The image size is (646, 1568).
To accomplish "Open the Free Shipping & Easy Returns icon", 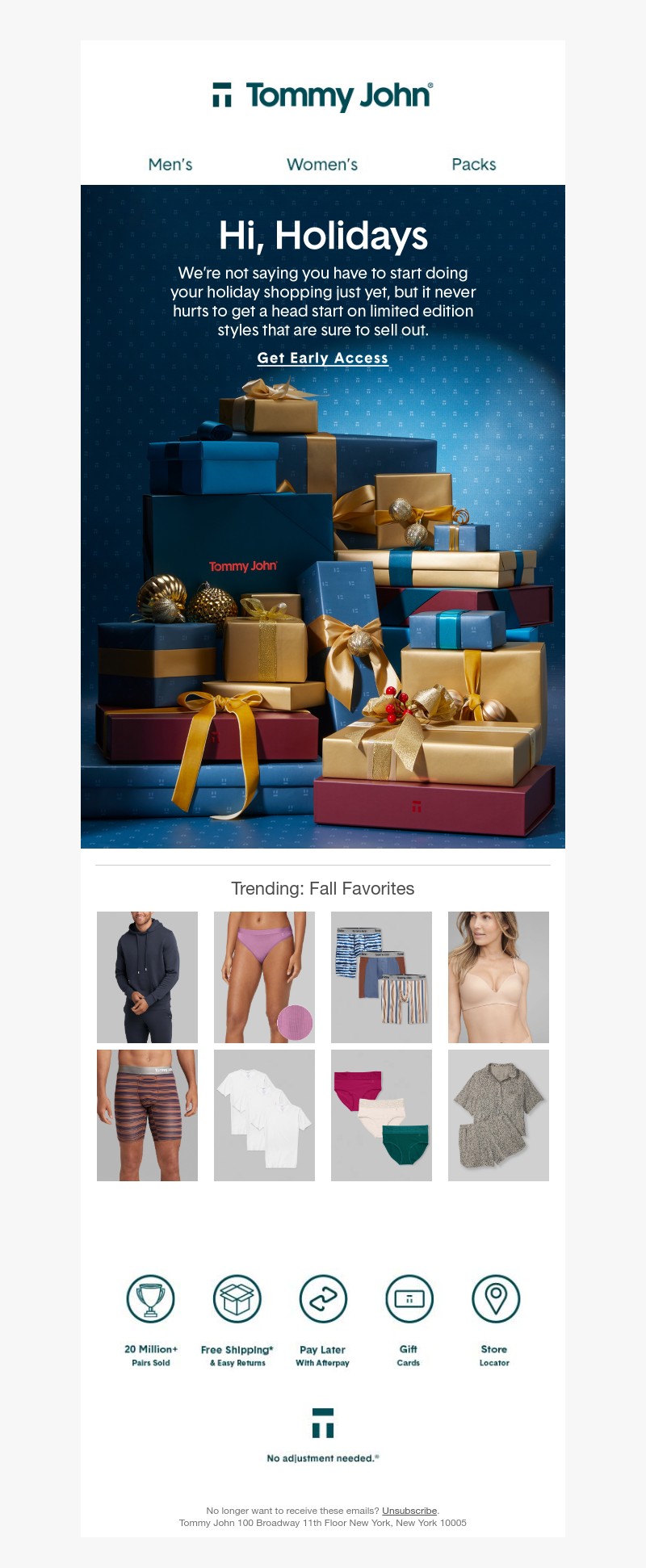I will tap(237, 1299).
